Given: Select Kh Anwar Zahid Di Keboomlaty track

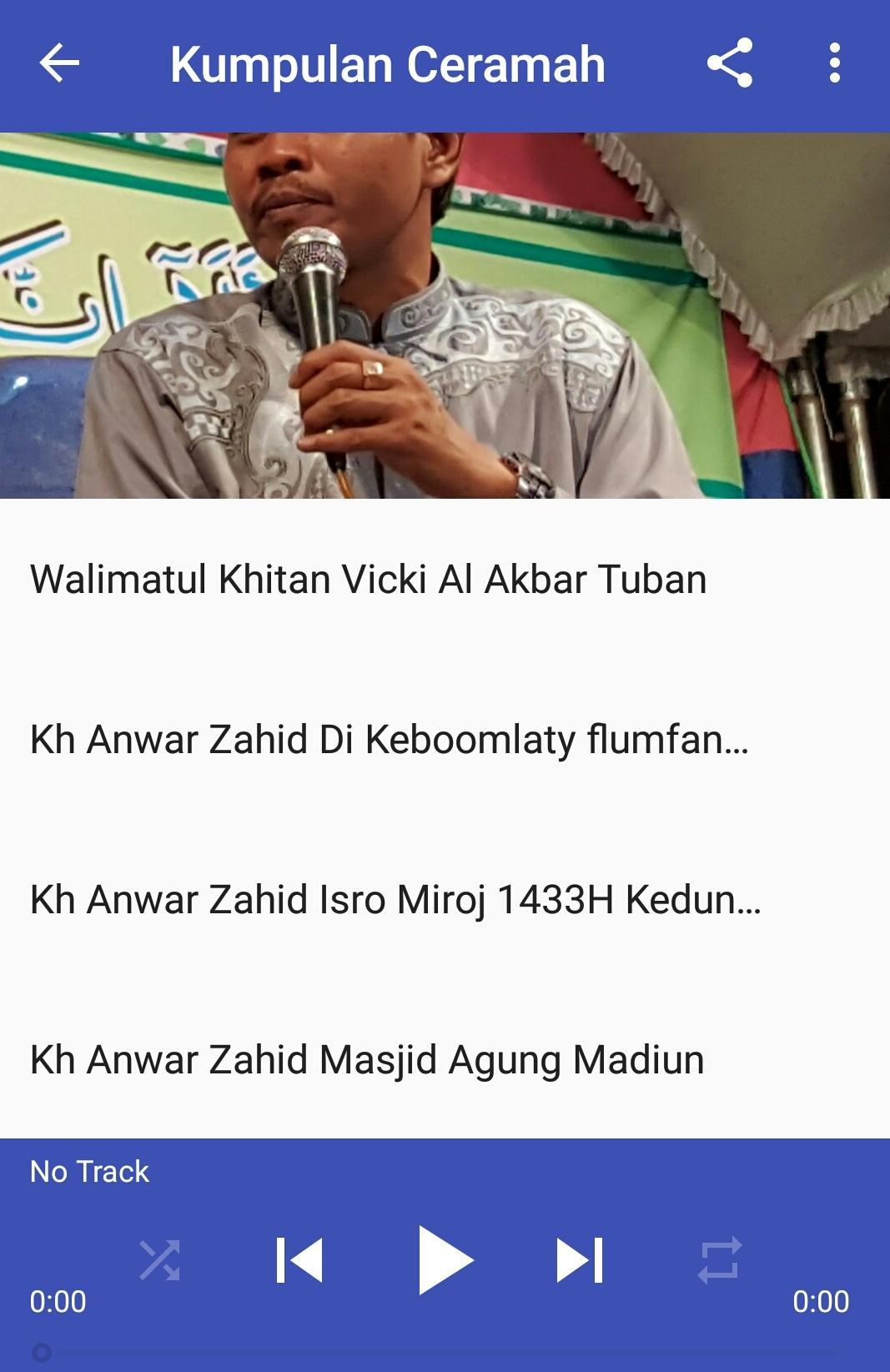Looking at the screenshot, I should tap(389, 740).
